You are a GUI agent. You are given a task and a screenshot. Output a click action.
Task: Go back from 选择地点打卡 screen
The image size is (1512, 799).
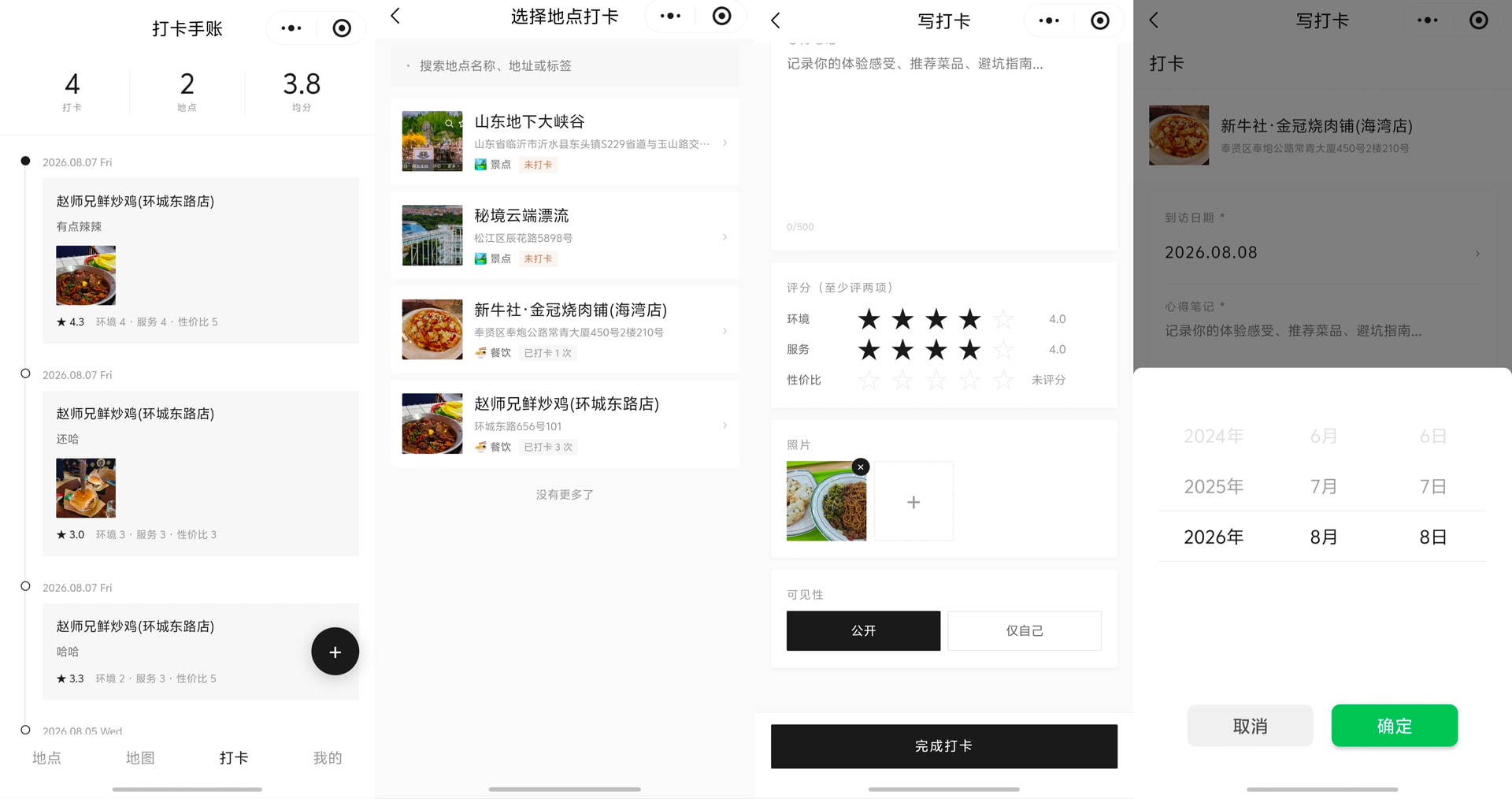coord(395,16)
